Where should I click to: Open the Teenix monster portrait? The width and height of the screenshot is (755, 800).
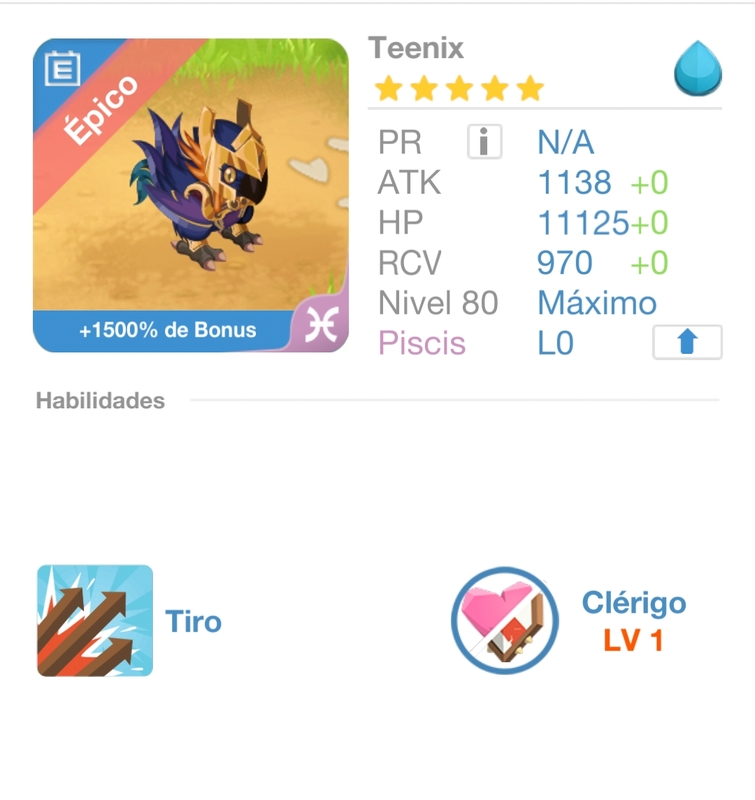(x=191, y=196)
